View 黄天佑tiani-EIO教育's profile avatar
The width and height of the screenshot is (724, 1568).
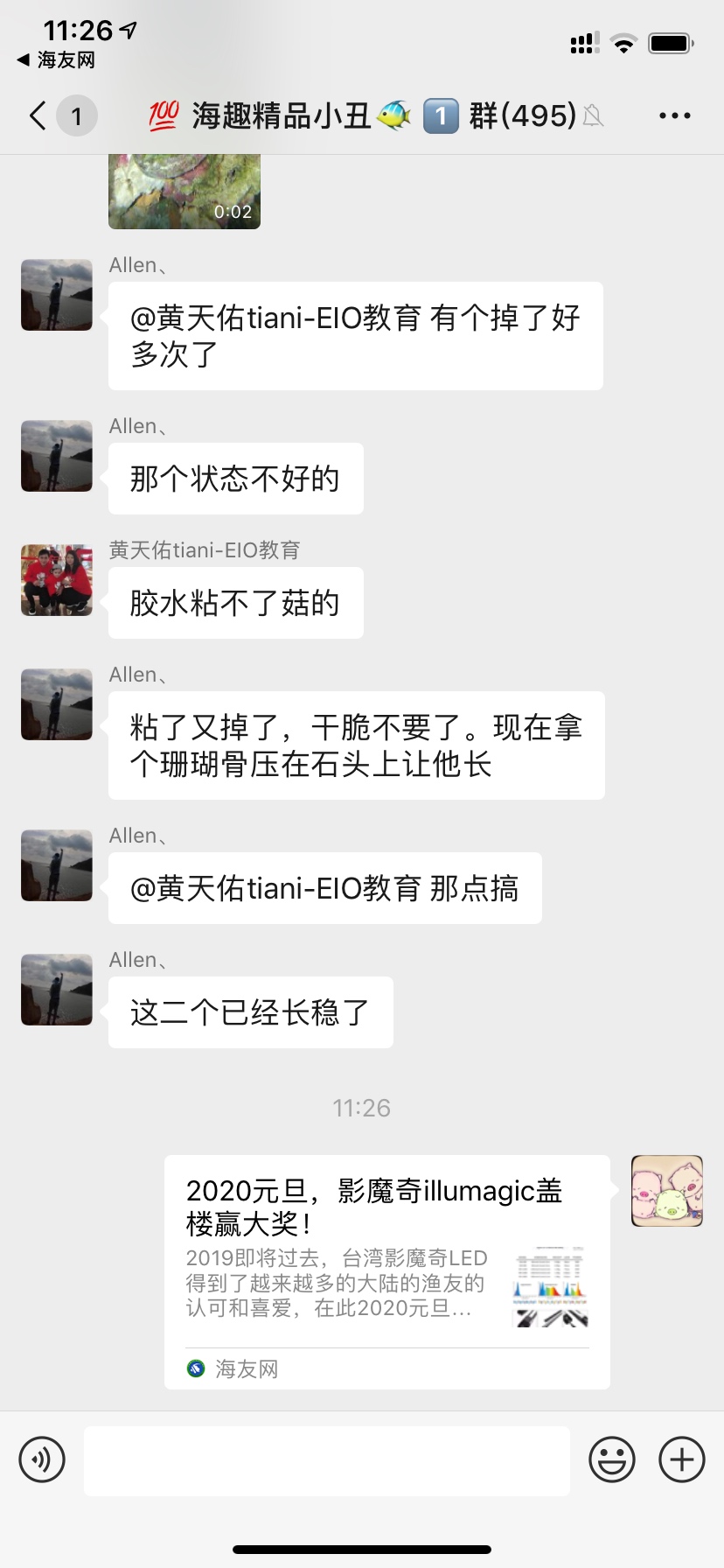(x=57, y=580)
